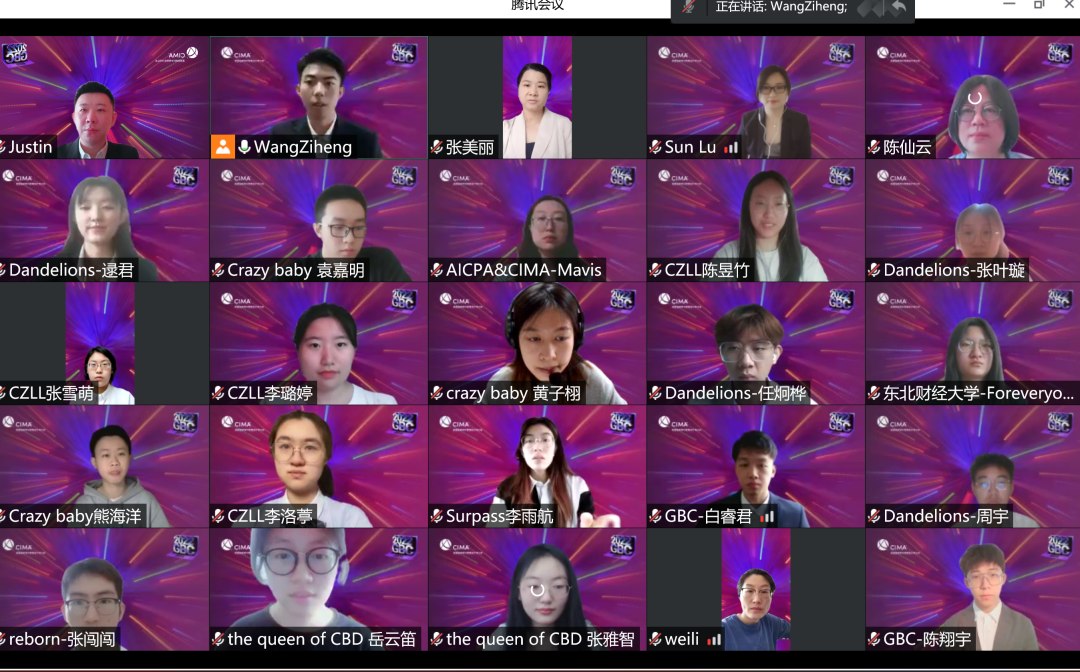Select the weili participant tile

tap(755, 589)
